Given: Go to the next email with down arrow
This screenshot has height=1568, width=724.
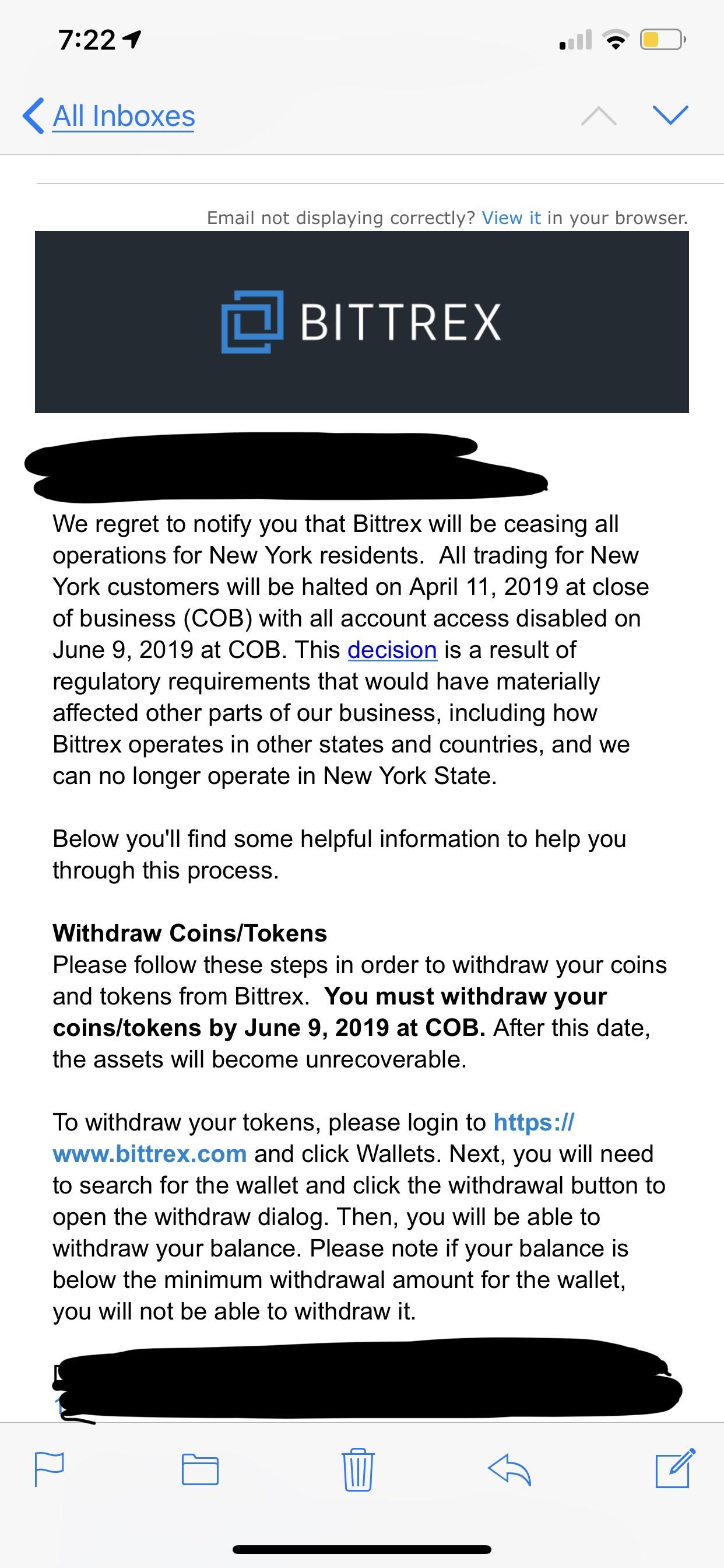Looking at the screenshot, I should 670,115.
